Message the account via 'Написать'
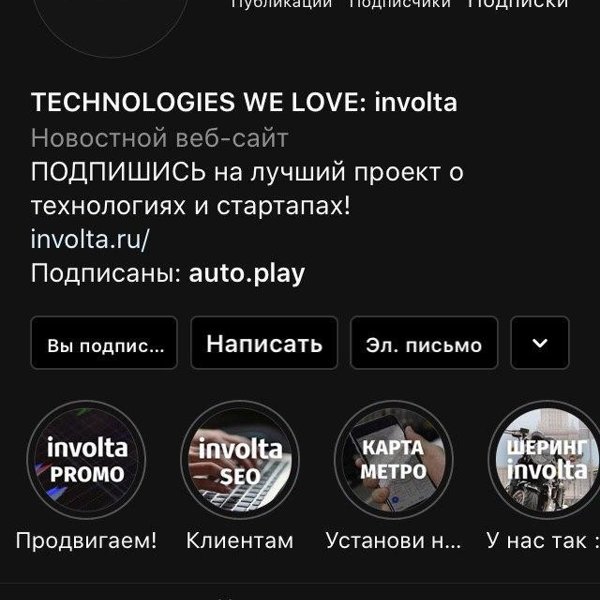Viewport: 600px width, 600px height. [264, 344]
